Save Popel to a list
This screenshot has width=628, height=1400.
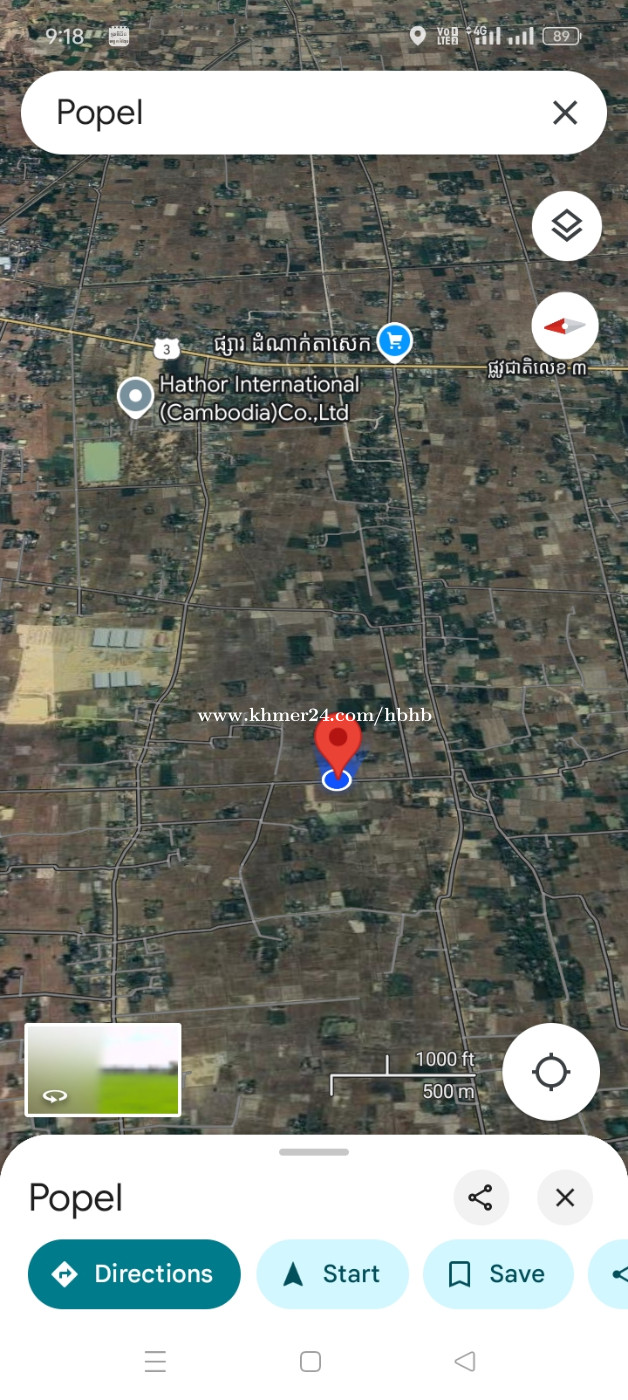498,1274
